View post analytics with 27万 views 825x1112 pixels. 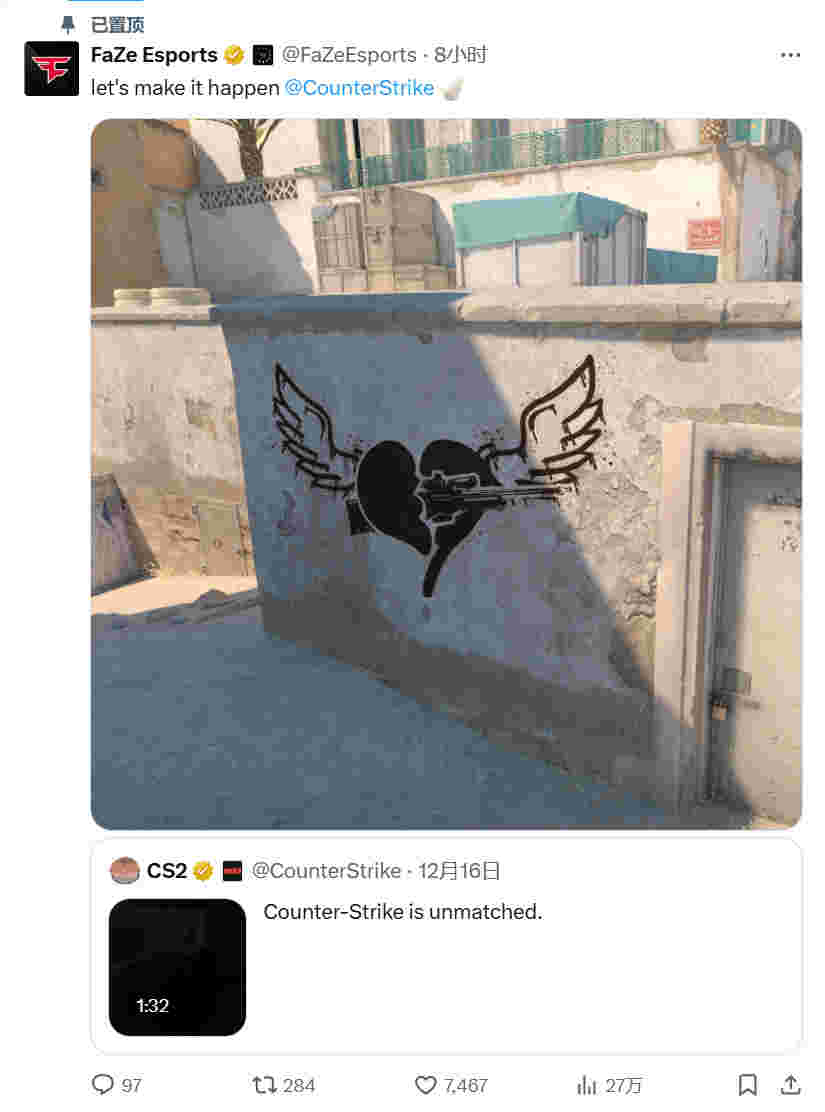(588, 1085)
